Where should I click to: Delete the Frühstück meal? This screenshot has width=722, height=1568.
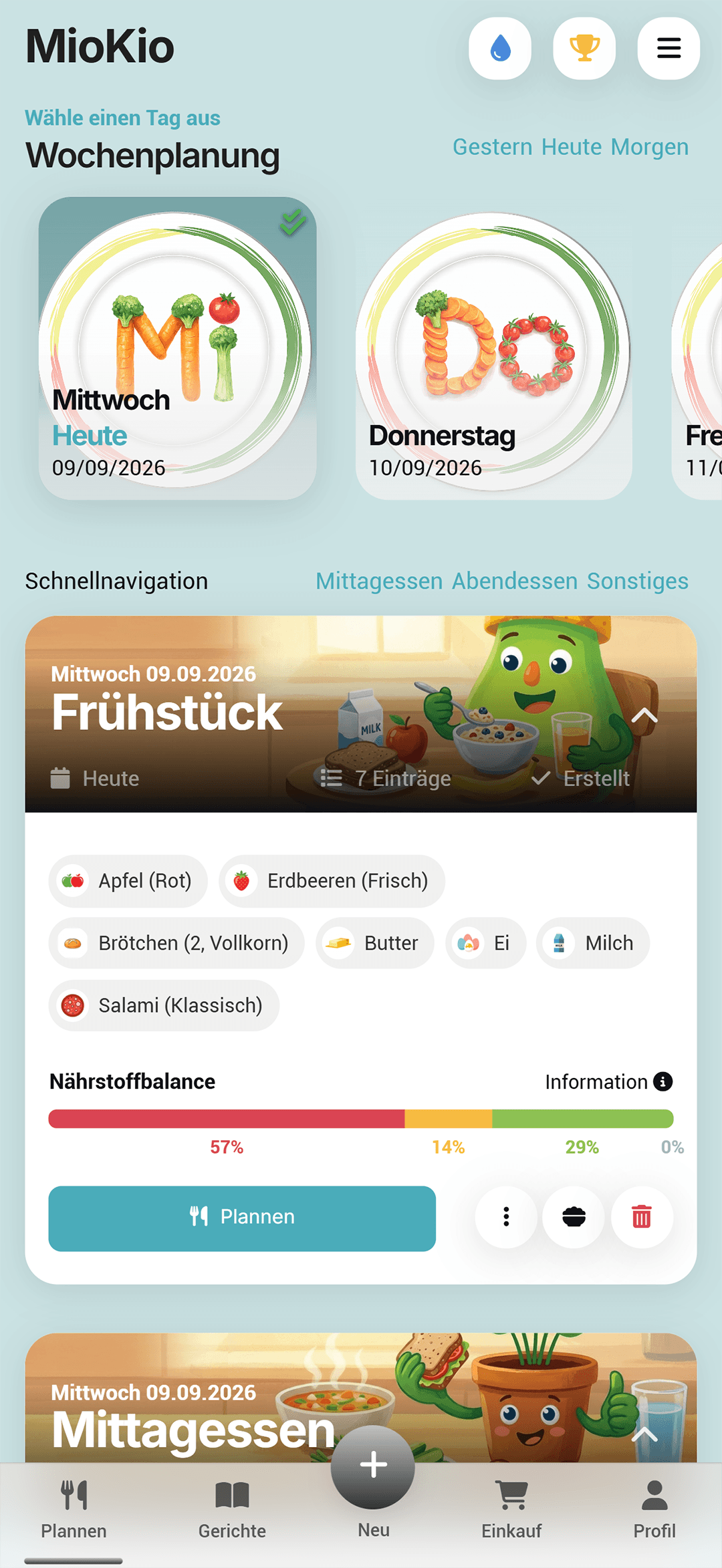click(642, 1217)
